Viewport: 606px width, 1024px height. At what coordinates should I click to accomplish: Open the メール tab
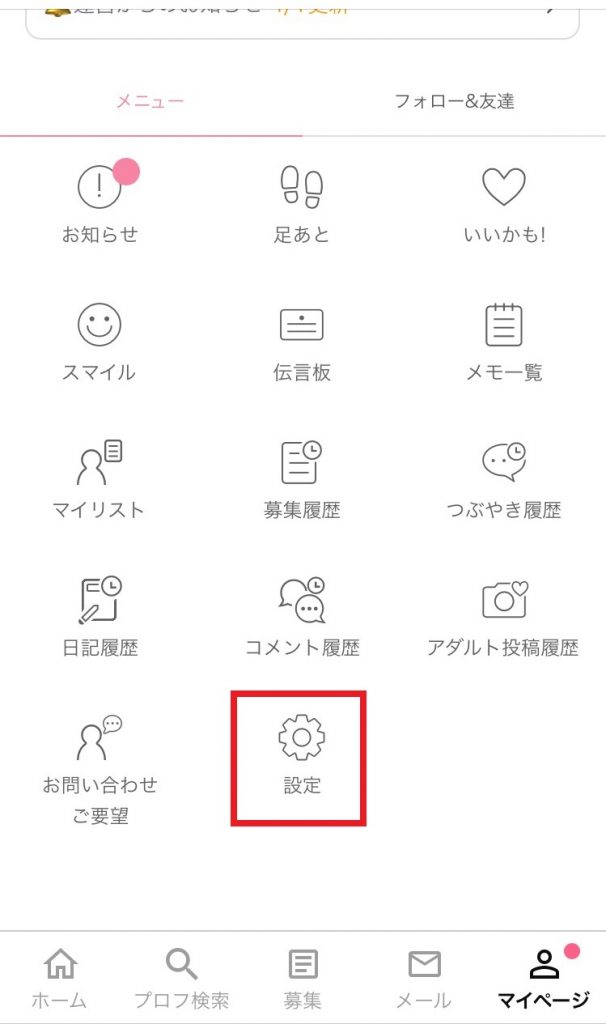point(424,979)
